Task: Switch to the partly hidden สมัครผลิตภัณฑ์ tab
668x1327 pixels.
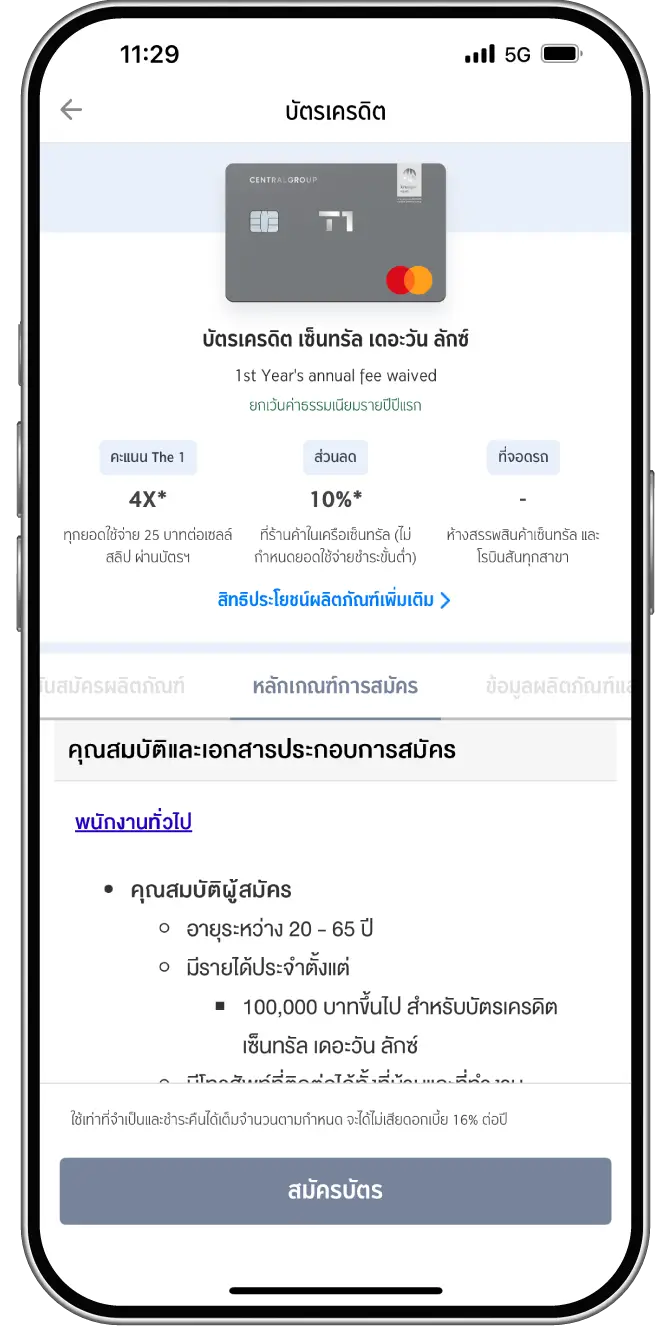Action: 113,686
